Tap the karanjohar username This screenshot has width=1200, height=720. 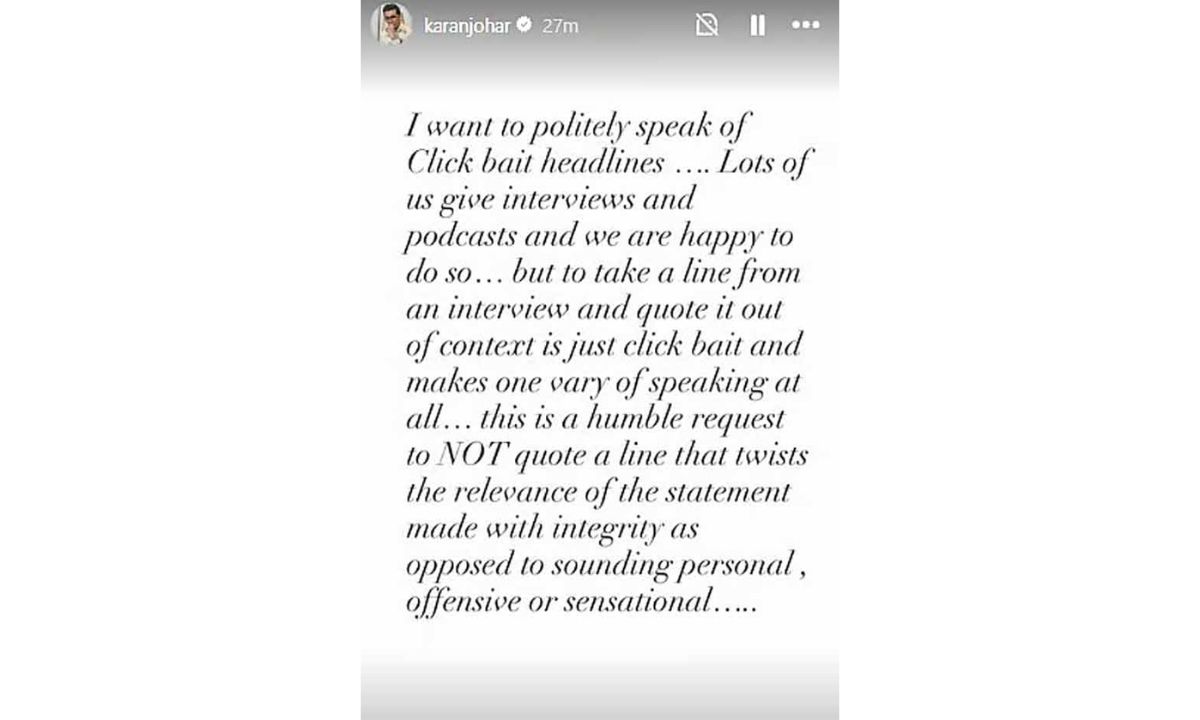(x=467, y=26)
